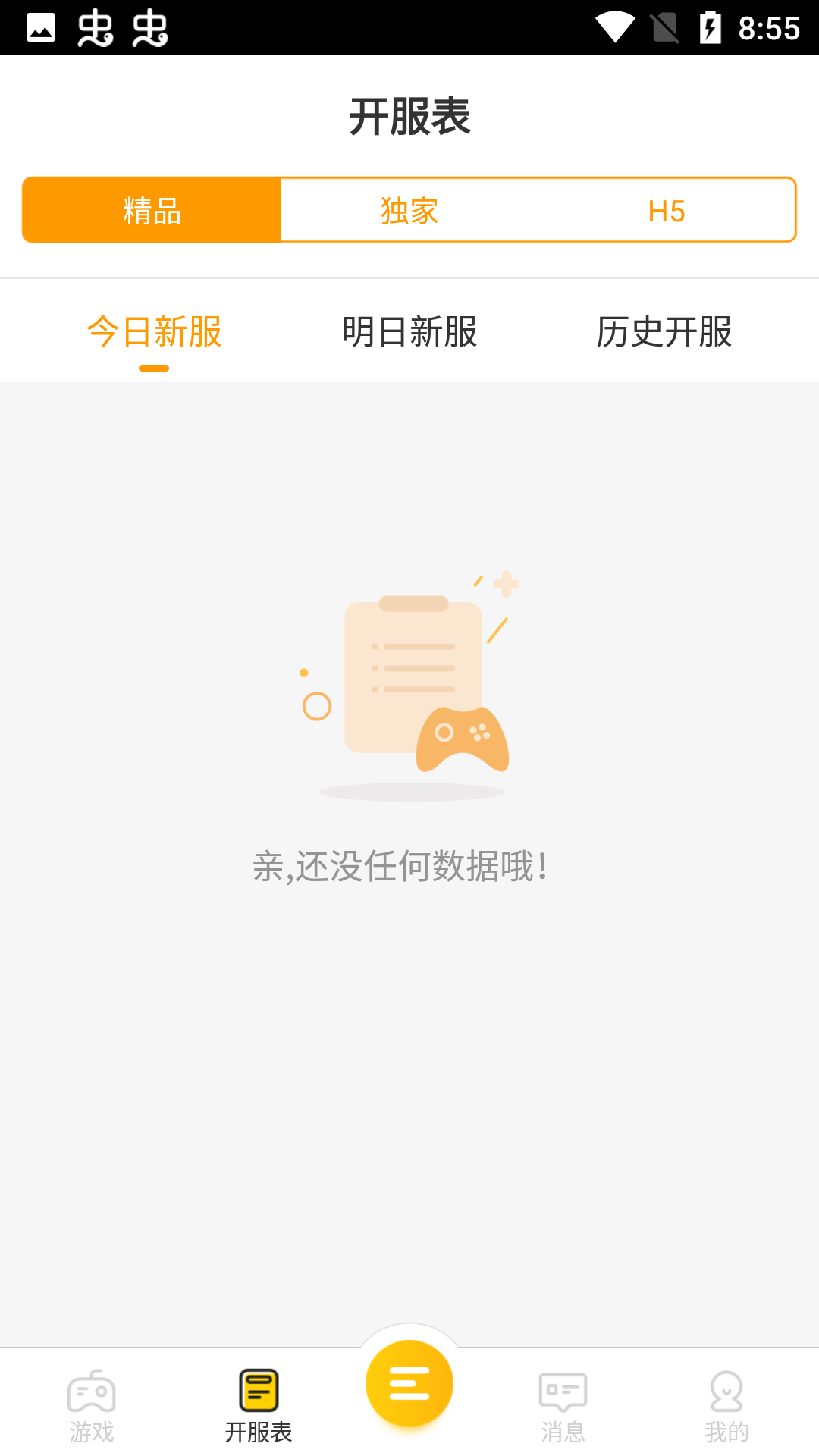The image size is (819, 1456).
Task: Tap 开服表 in the bottom navigation
Action: point(259,1405)
